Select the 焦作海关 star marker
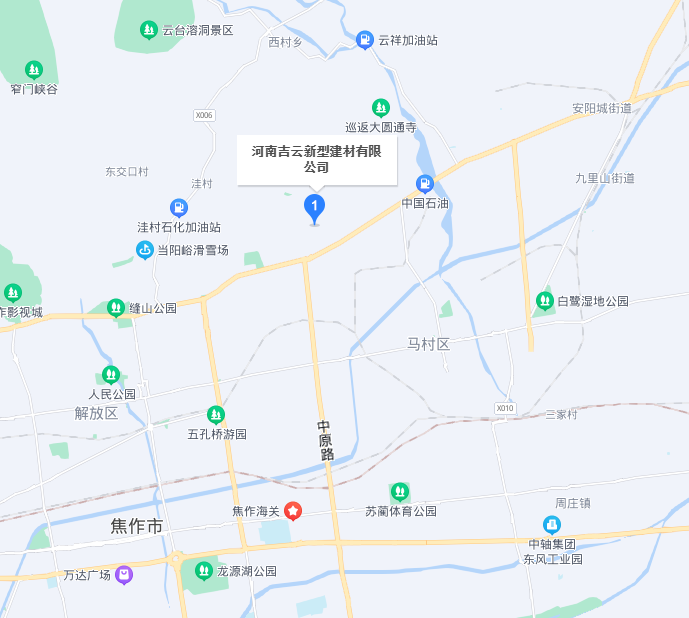The height and width of the screenshot is (618, 689). 294,511
